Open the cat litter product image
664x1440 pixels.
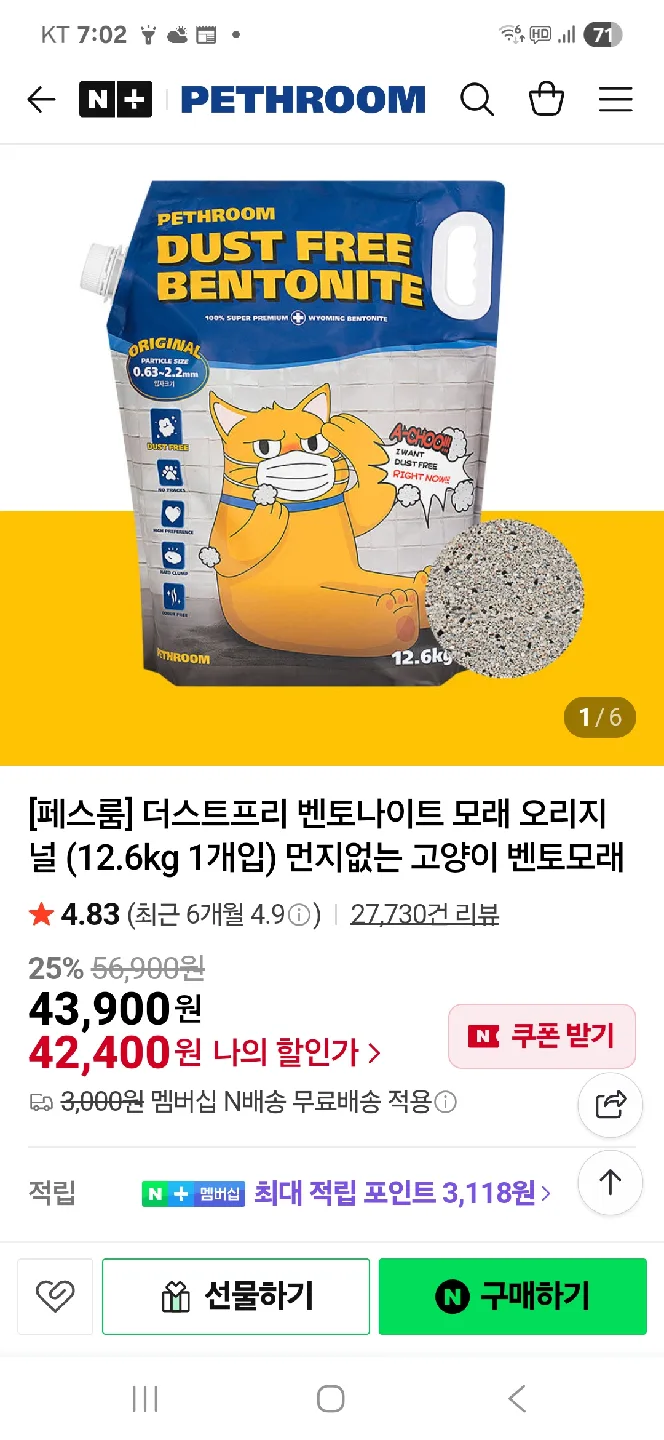coord(330,440)
